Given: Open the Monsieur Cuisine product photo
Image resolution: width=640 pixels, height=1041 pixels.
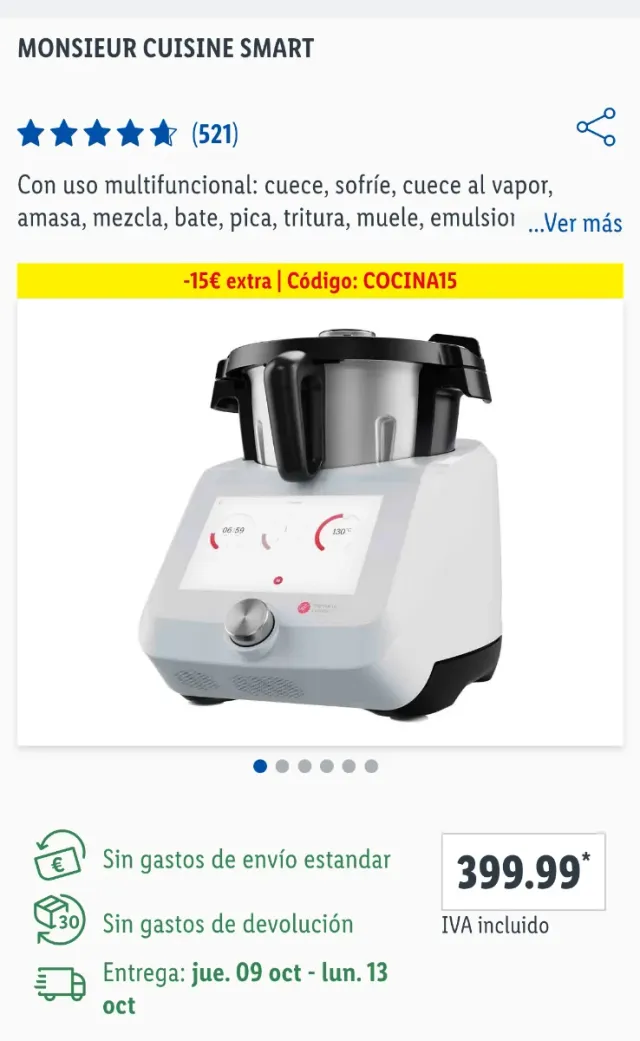Looking at the screenshot, I should point(320,520).
